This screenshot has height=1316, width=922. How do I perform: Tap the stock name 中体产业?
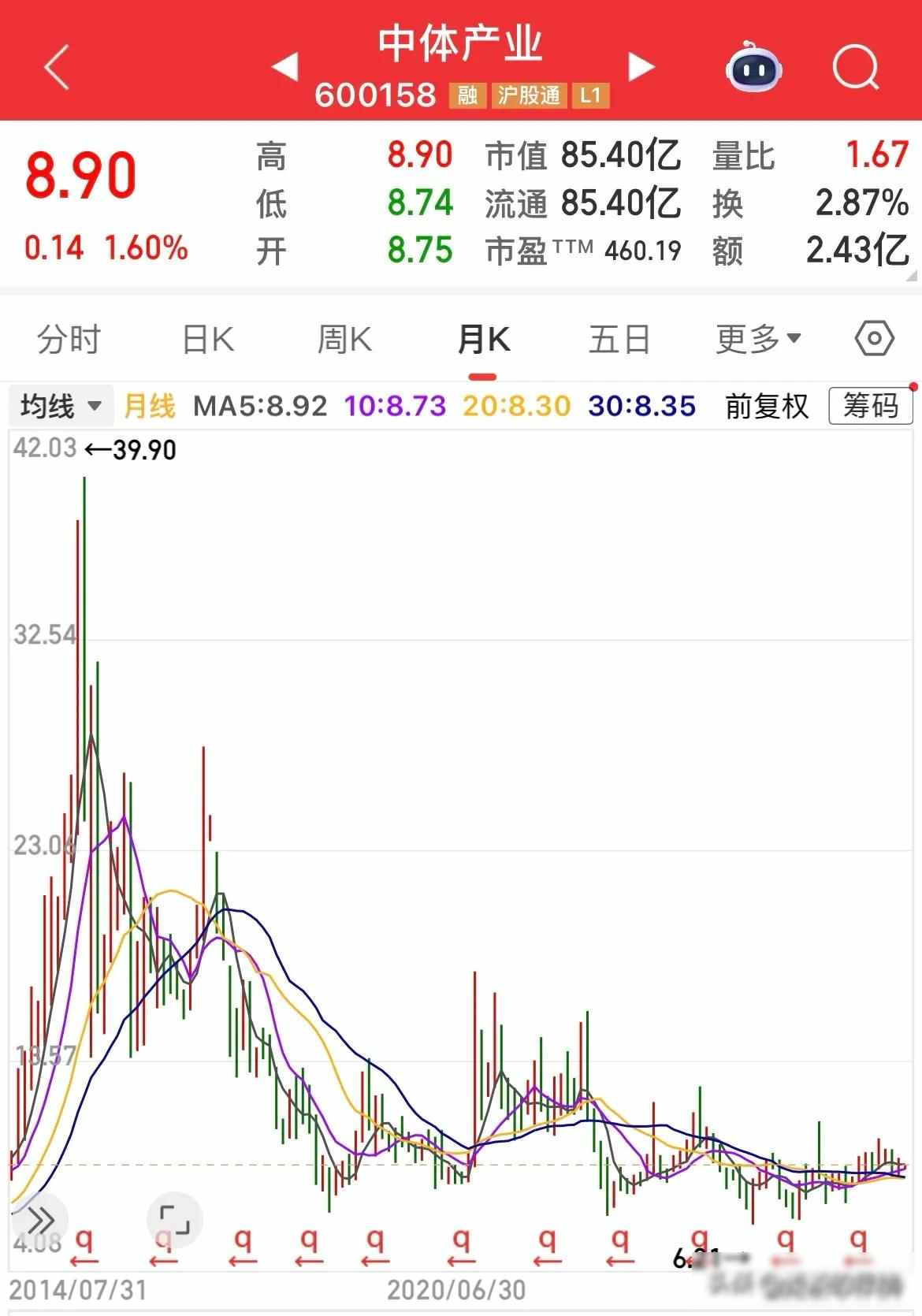click(460, 45)
